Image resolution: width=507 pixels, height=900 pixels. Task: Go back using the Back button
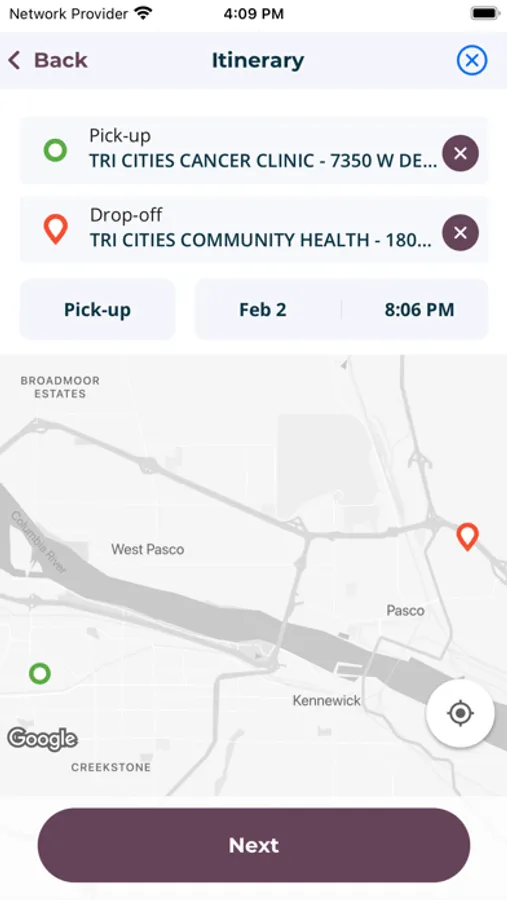pos(47,60)
